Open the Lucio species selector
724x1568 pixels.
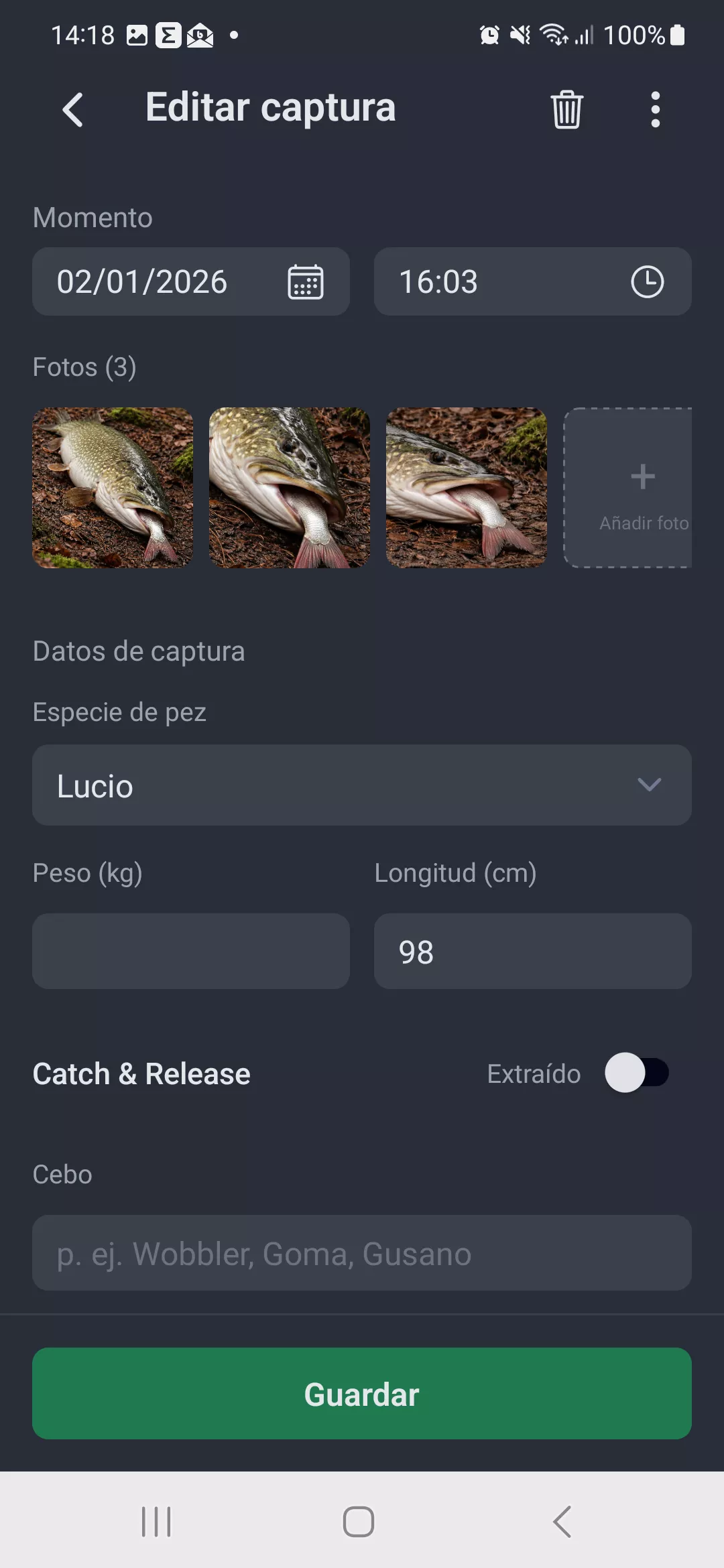coord(362,785)
